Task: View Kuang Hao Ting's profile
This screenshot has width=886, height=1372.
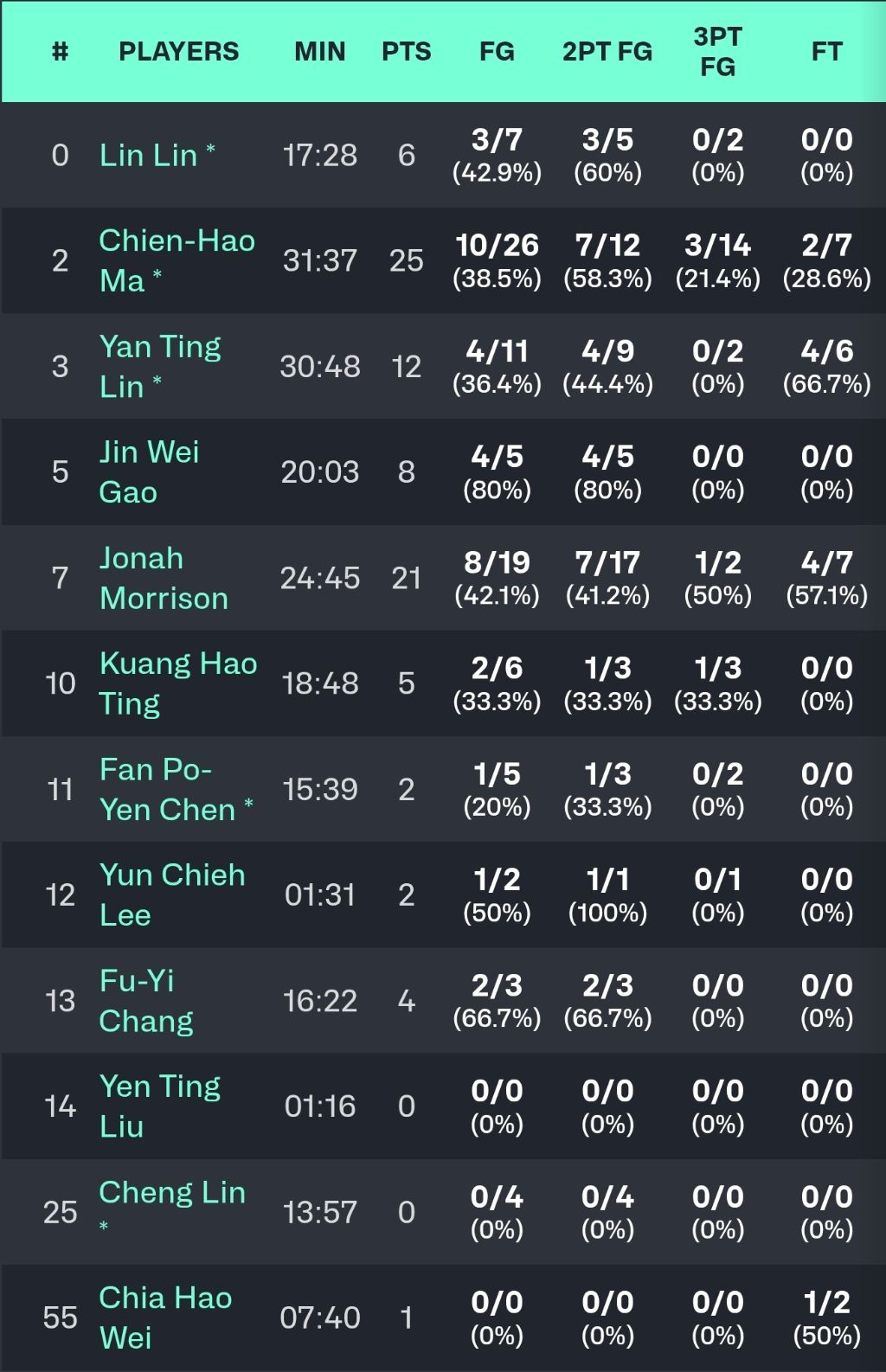Action: (178, 683)
